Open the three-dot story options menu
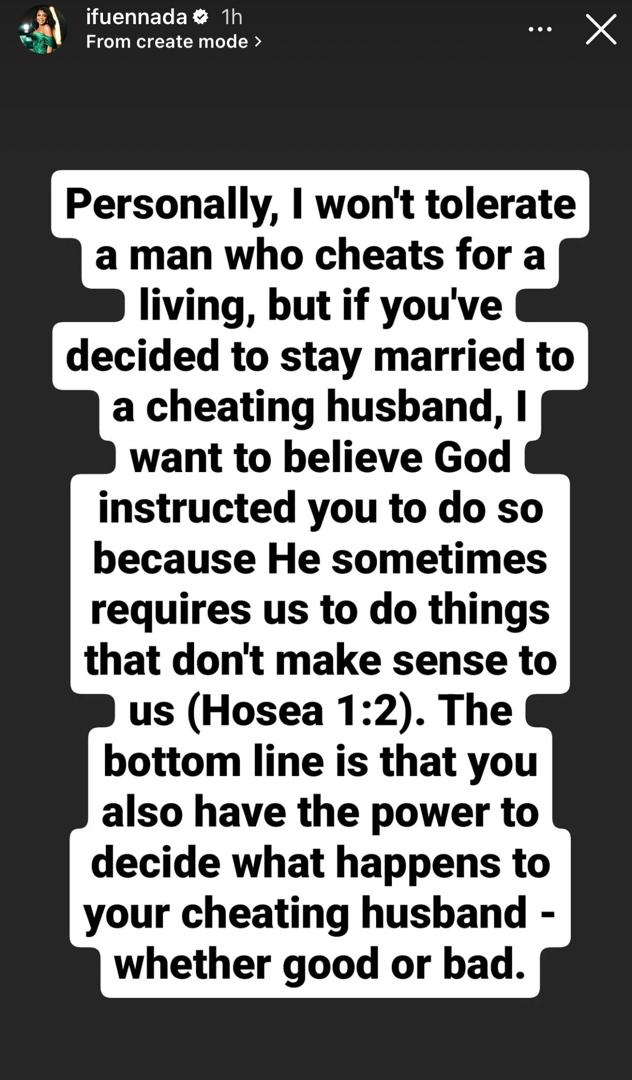This screenshot has width=632, height=1080. [x=540, y=30]
